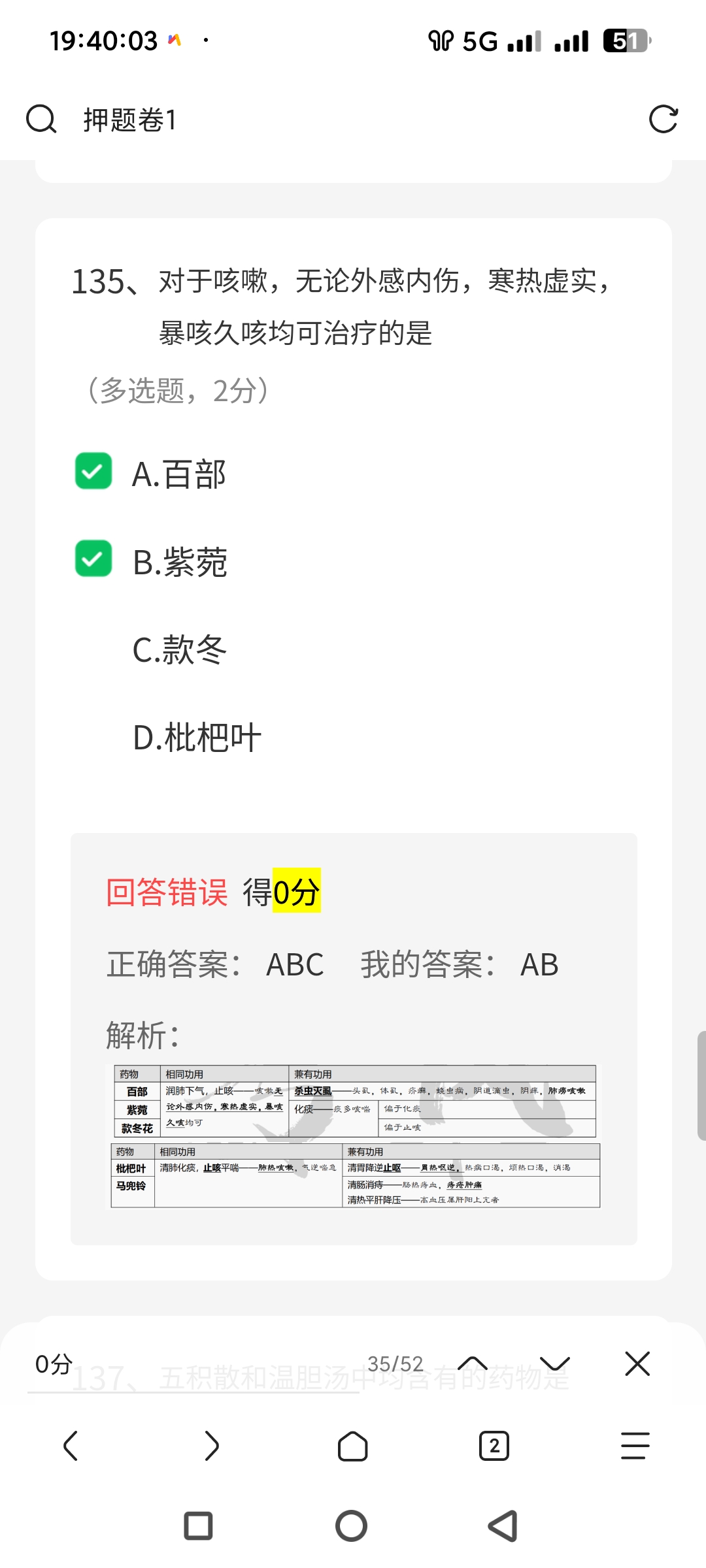The height and width of the screenshot is (1568, 706).
Task: Select option D.枇杷叶
Action: tap(196, 738)
